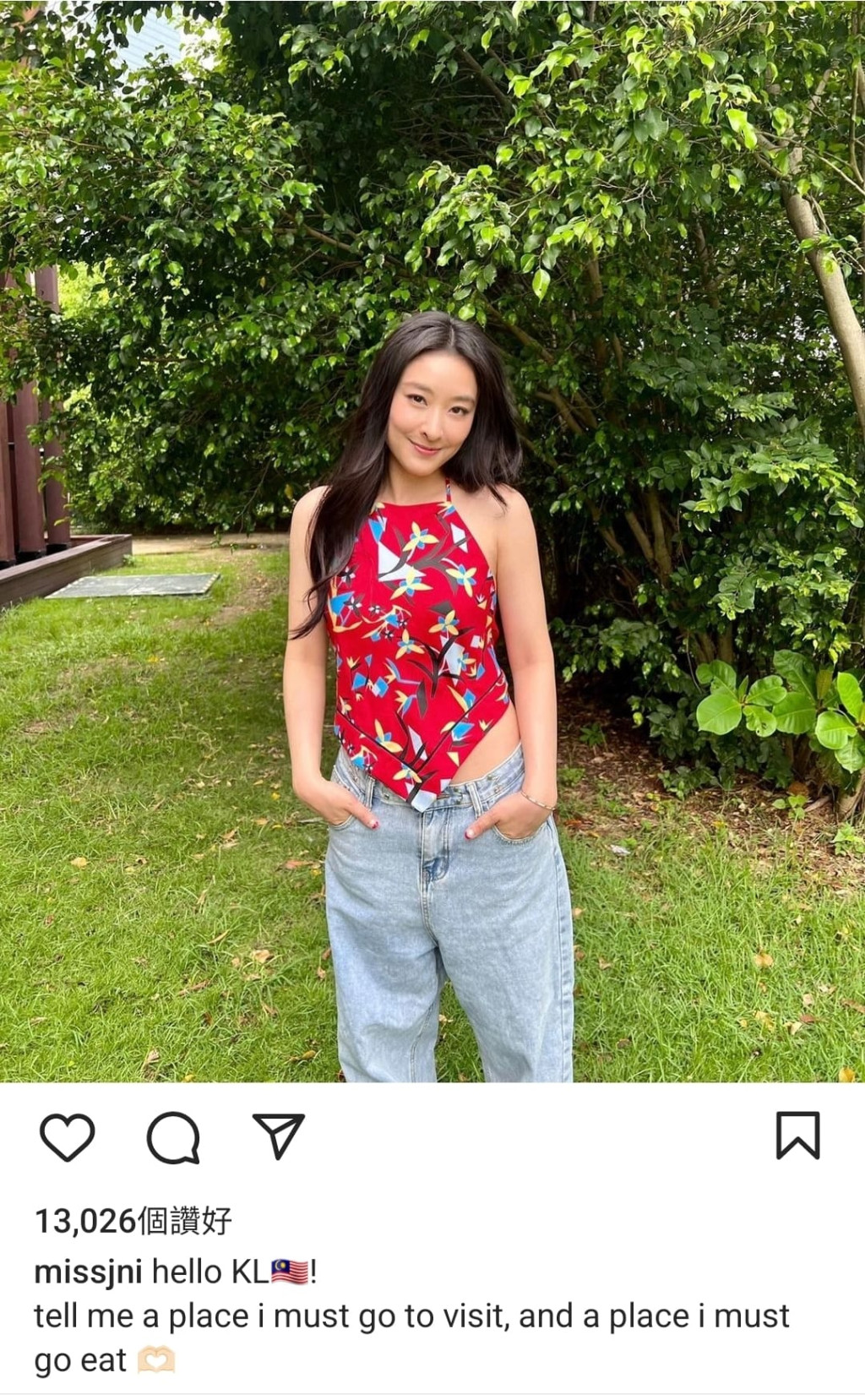Screen dimensions: 865x1400
Task: Share the post via paper plane icon
Action: [x=278, y=1136]
